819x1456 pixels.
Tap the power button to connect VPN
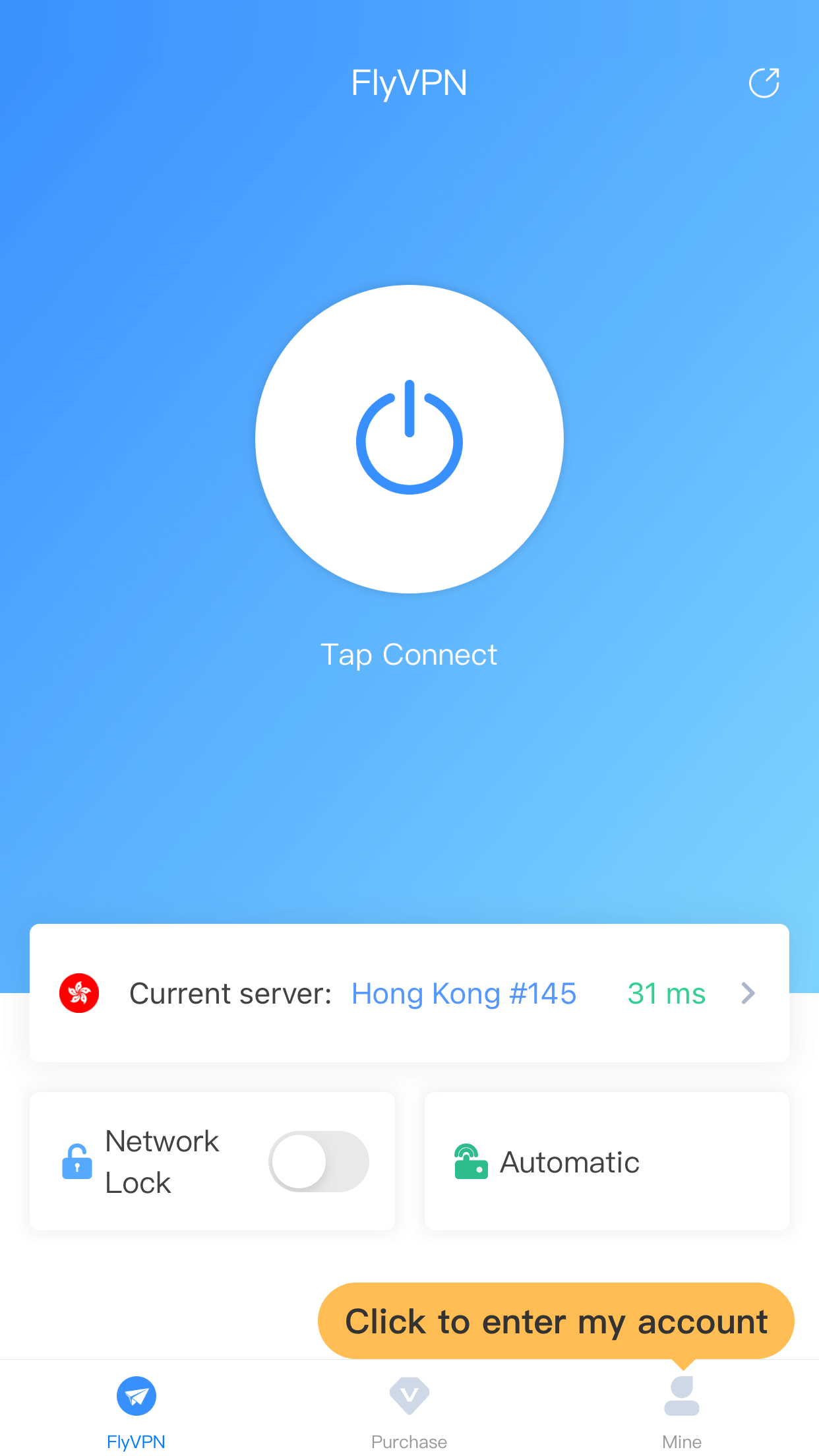(409, 439)
